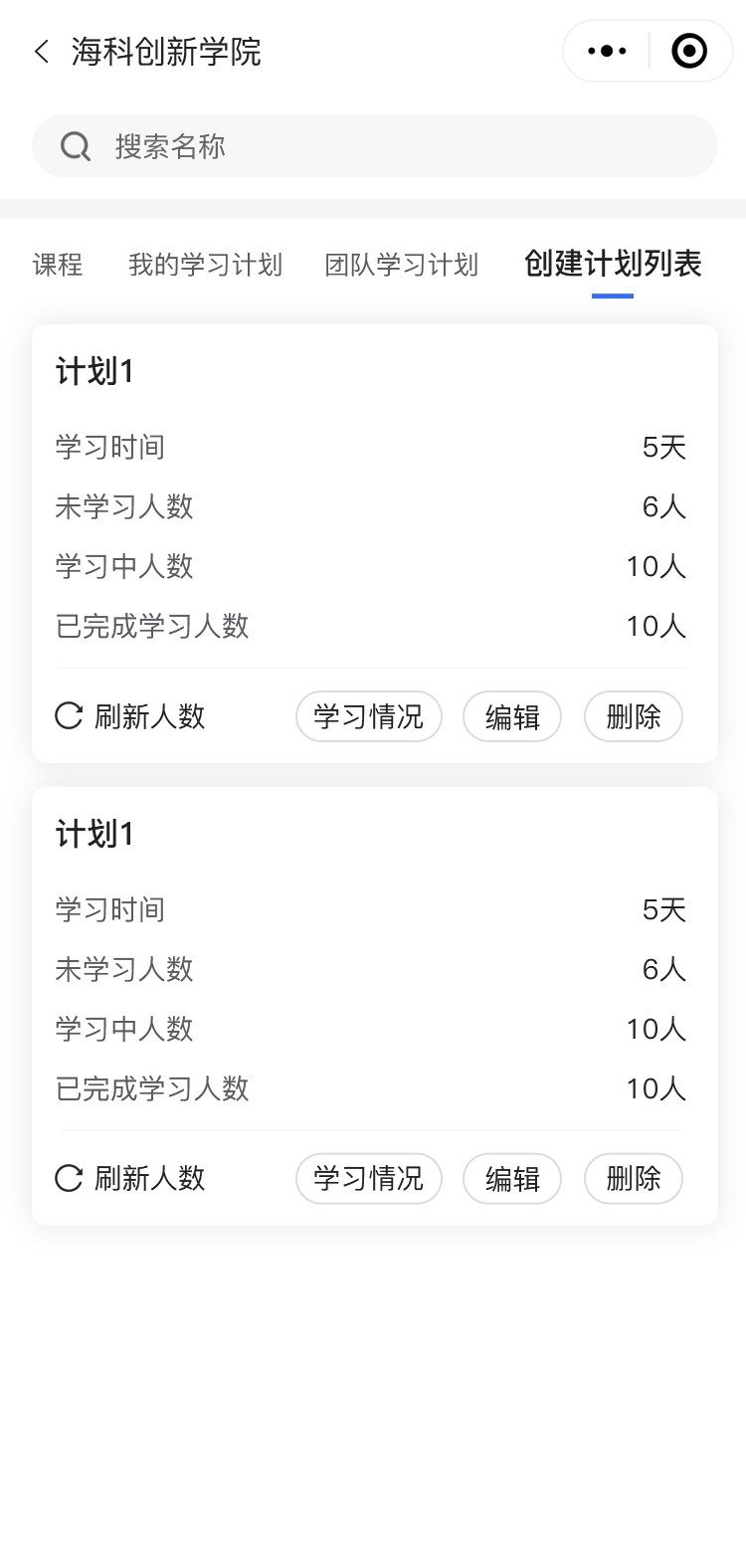
Task: Tap 删除 on the second 计划1 card
Action: click(634, 1179)
